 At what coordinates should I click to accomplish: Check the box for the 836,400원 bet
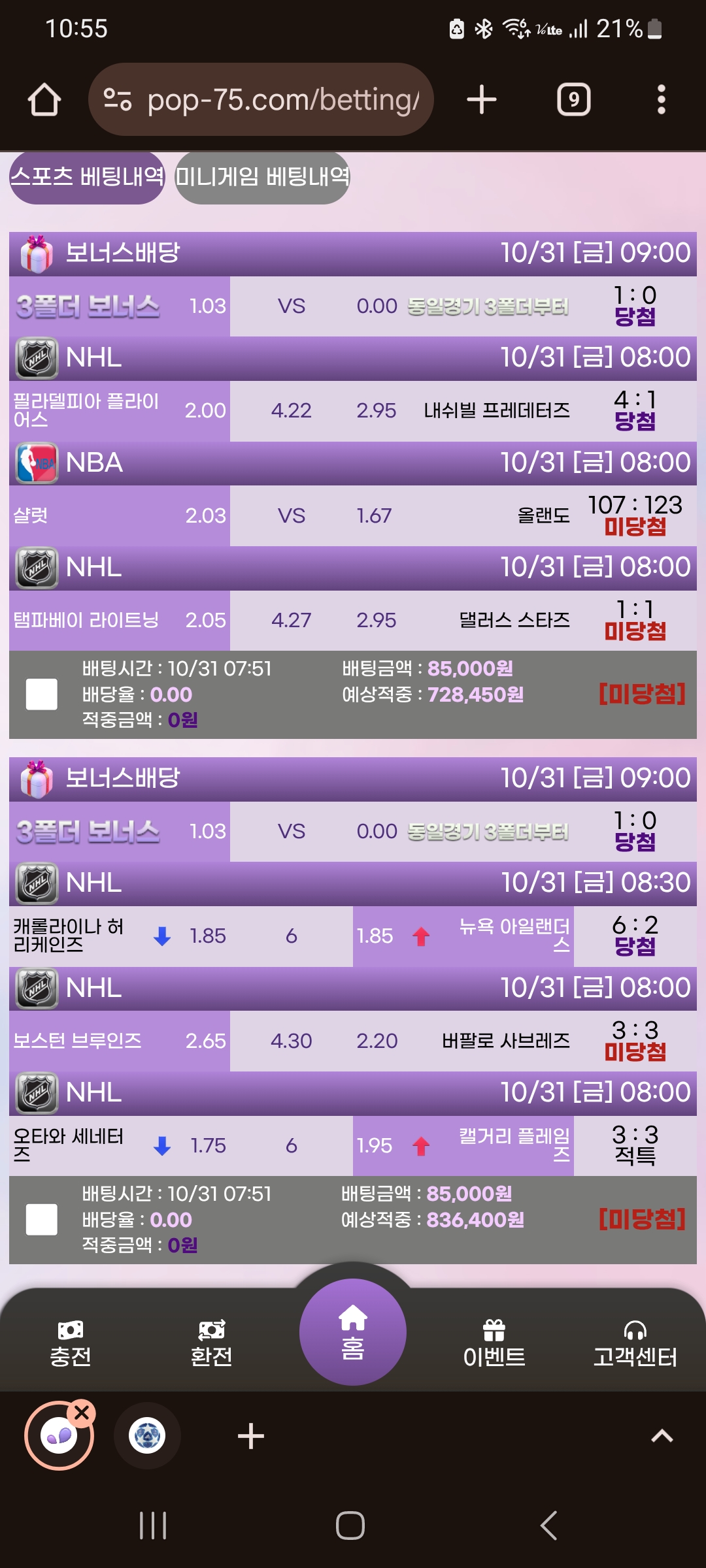click(x=42, y=1219)
